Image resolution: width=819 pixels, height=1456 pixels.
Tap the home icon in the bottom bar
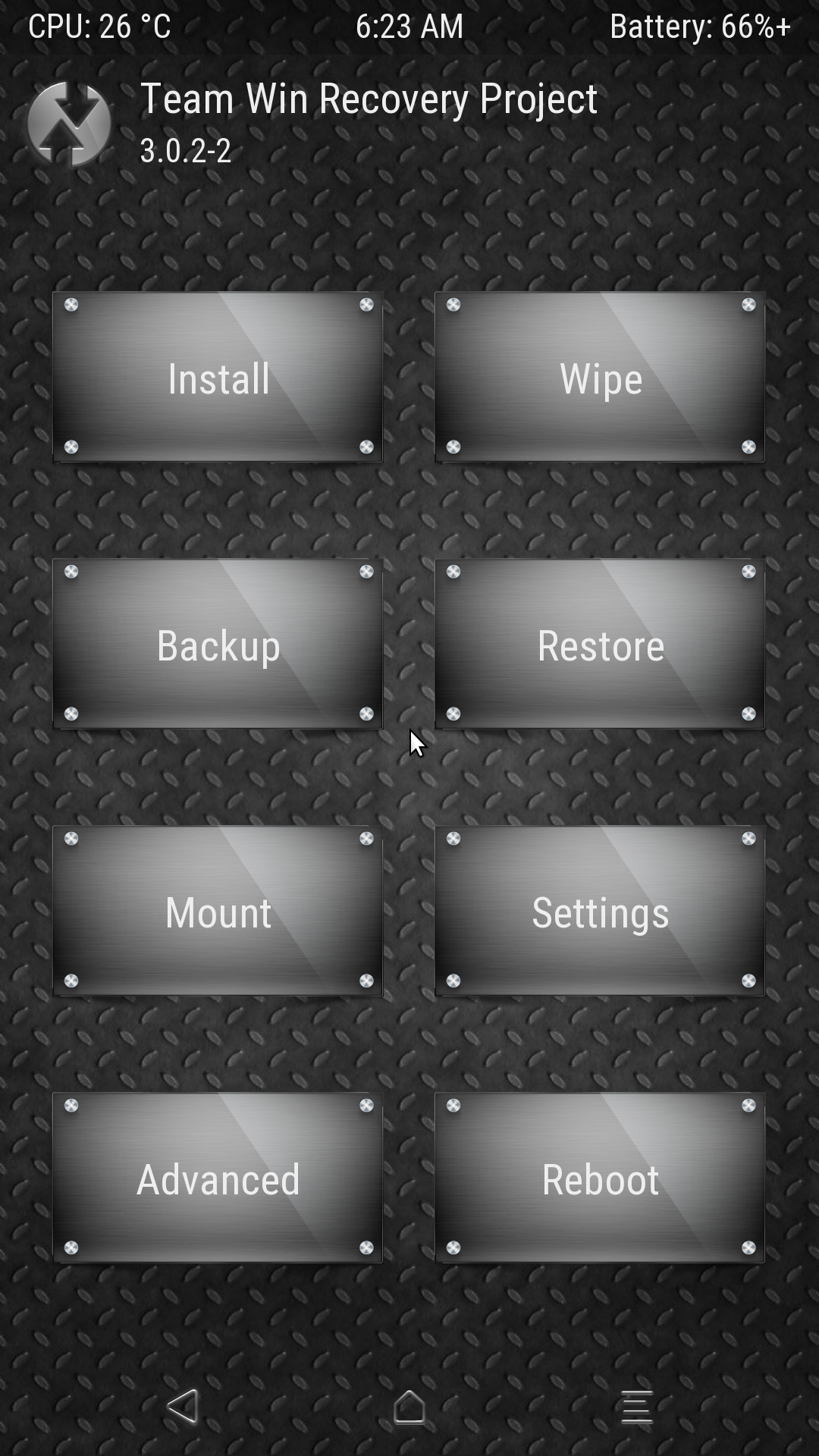click(x=409, y=1407)
